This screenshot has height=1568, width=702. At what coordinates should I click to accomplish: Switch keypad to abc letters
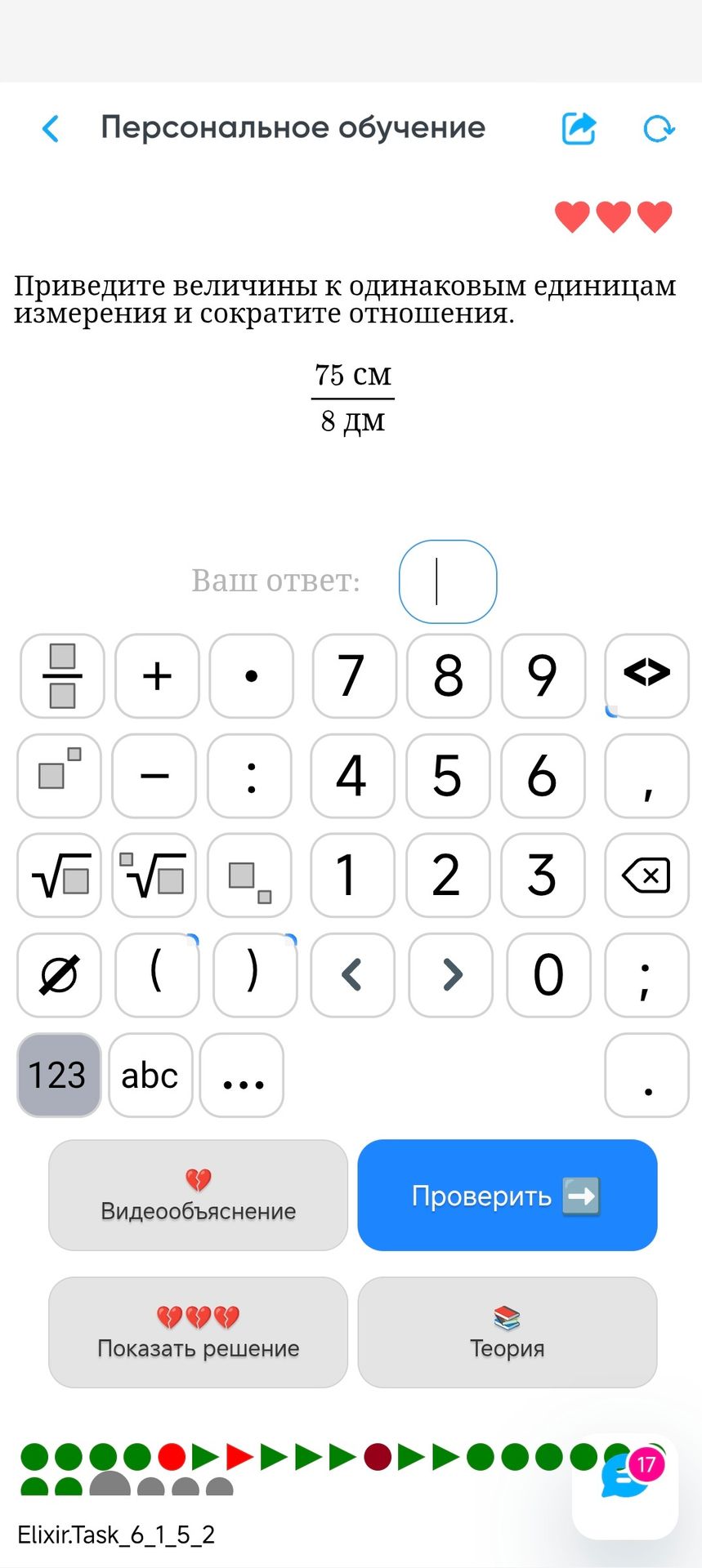point(150,1075)
